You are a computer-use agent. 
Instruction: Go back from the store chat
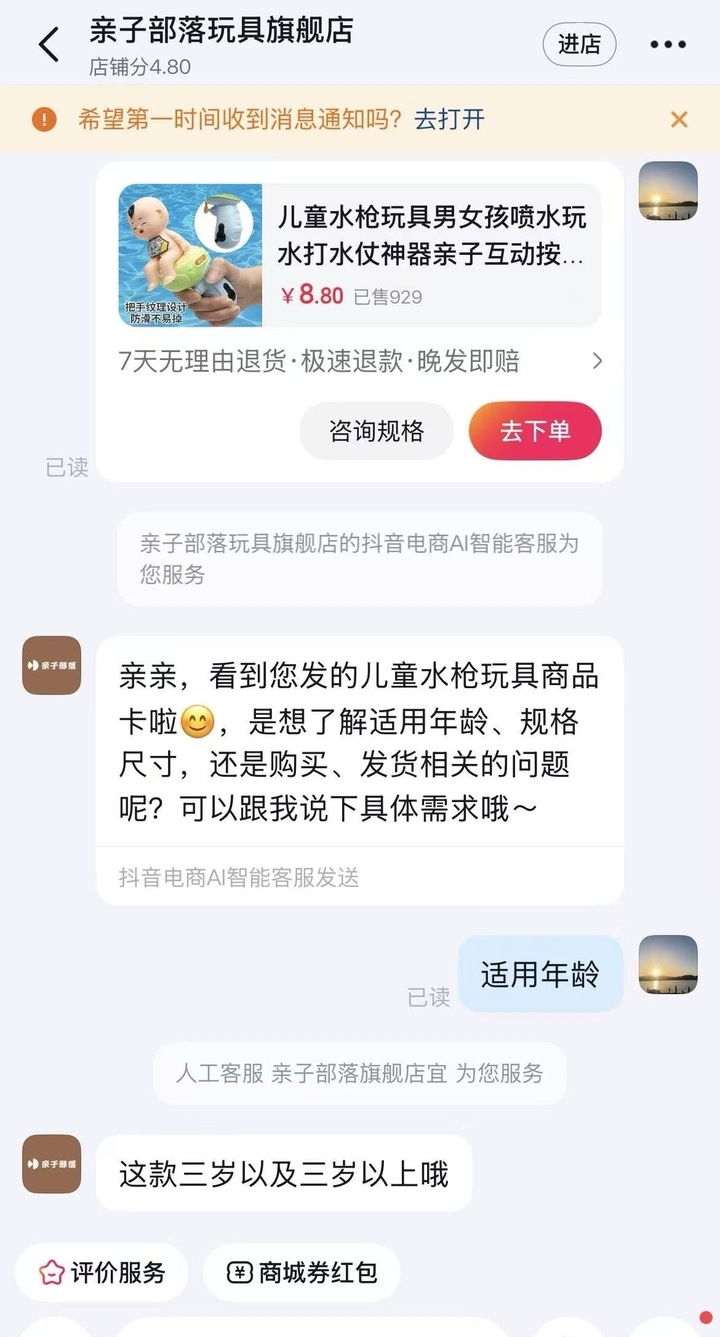[48, 45]
